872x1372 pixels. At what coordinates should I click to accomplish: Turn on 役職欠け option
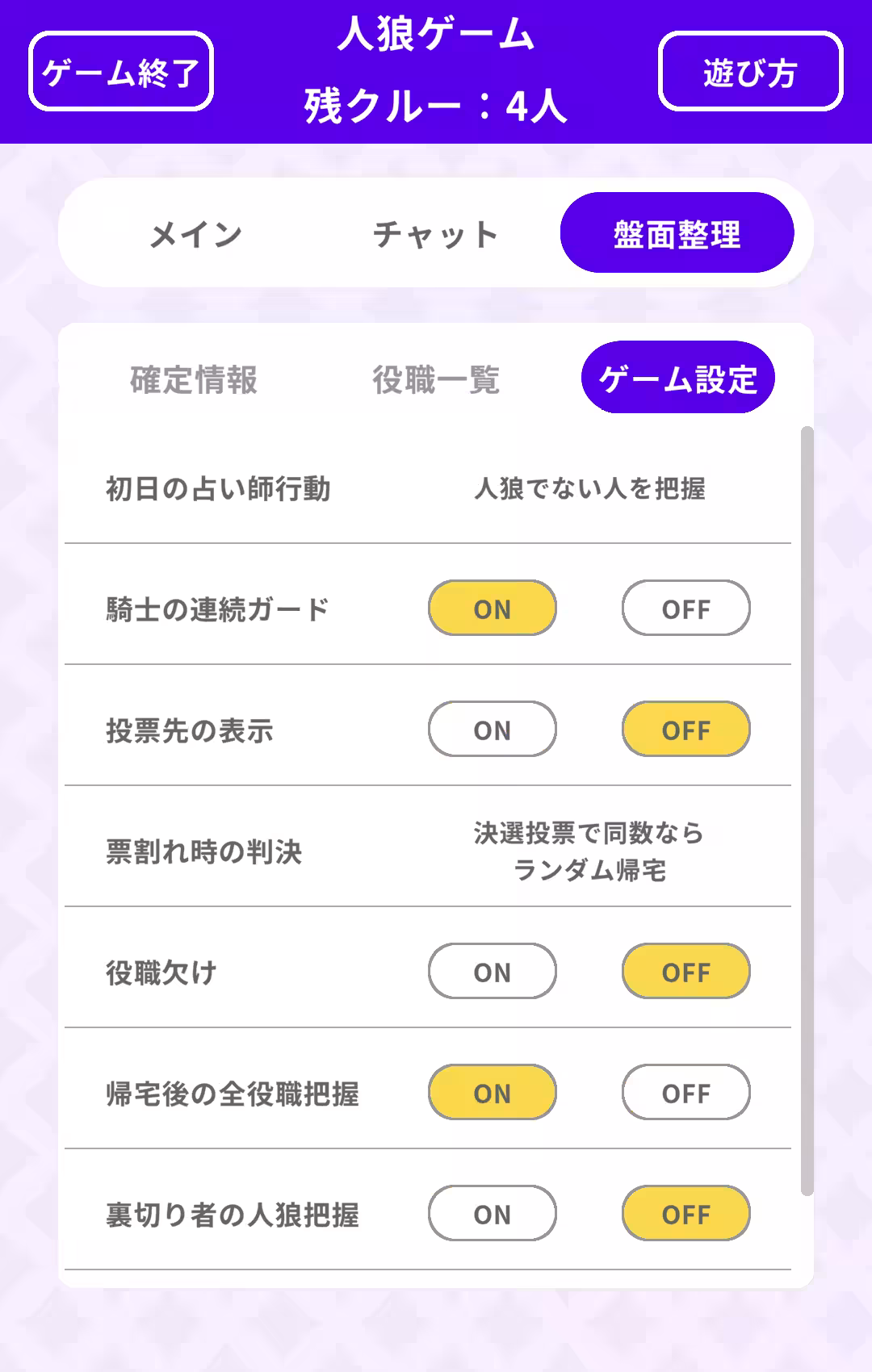pyautogui.click(x=491, y=972)
